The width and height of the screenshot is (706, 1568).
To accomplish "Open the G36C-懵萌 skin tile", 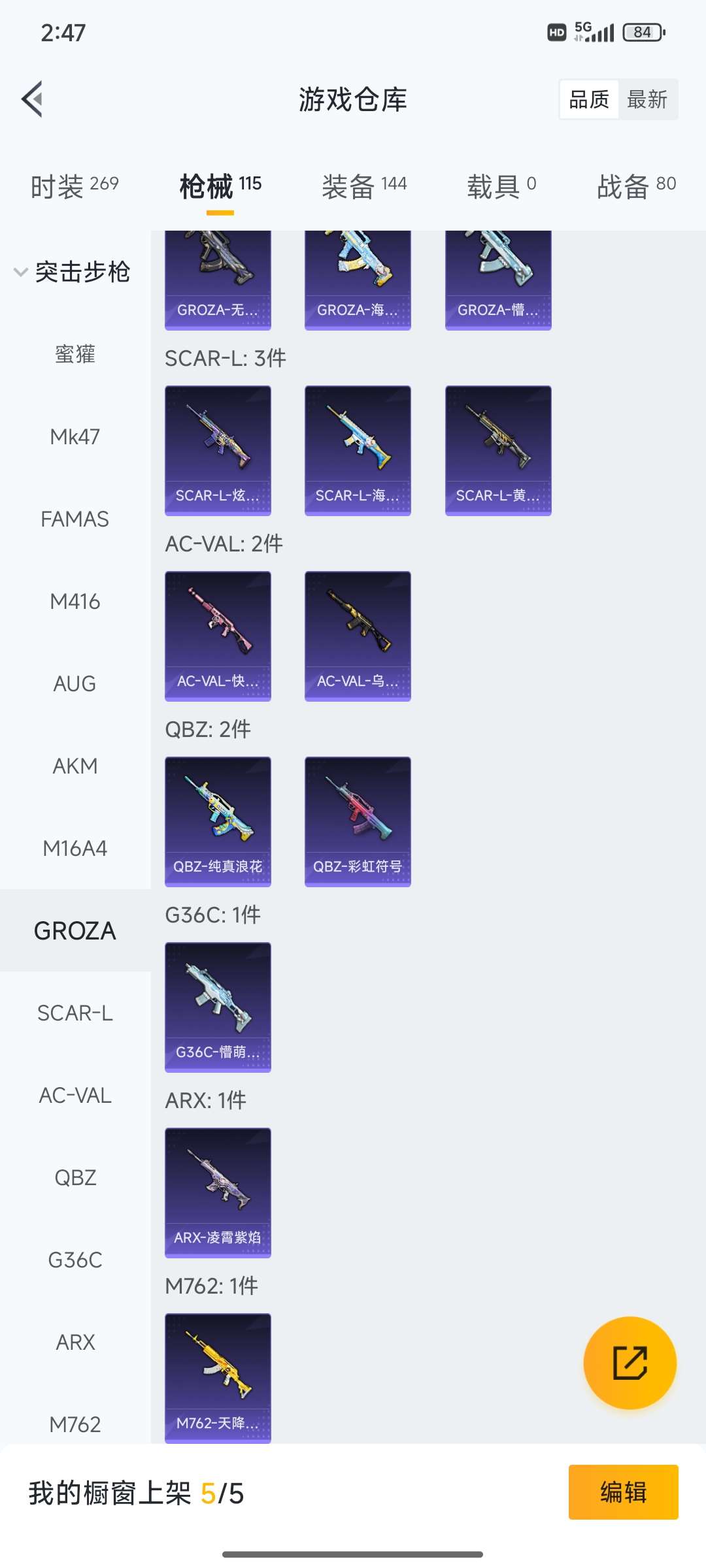I will tap(218, 1007).
